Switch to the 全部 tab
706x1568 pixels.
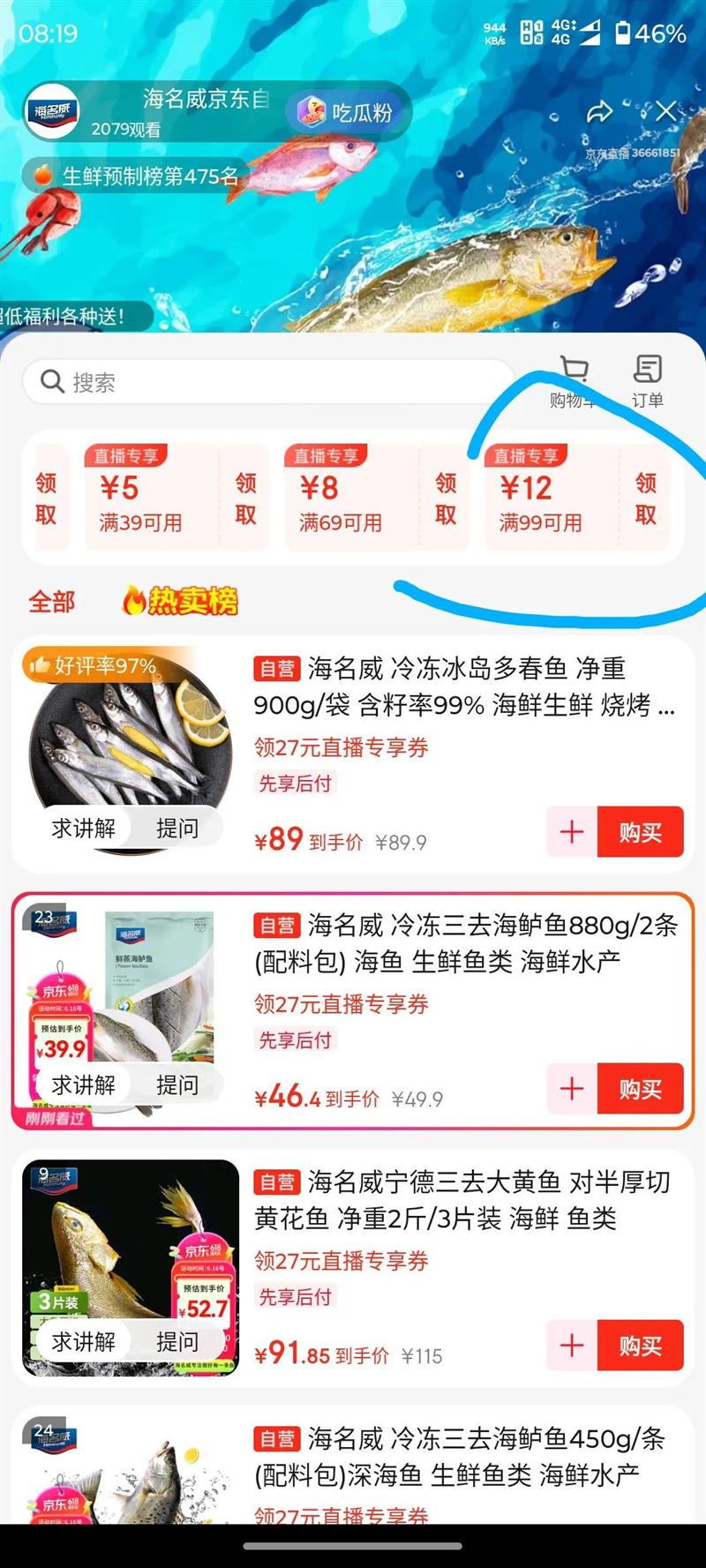click(x=52, y=602)
